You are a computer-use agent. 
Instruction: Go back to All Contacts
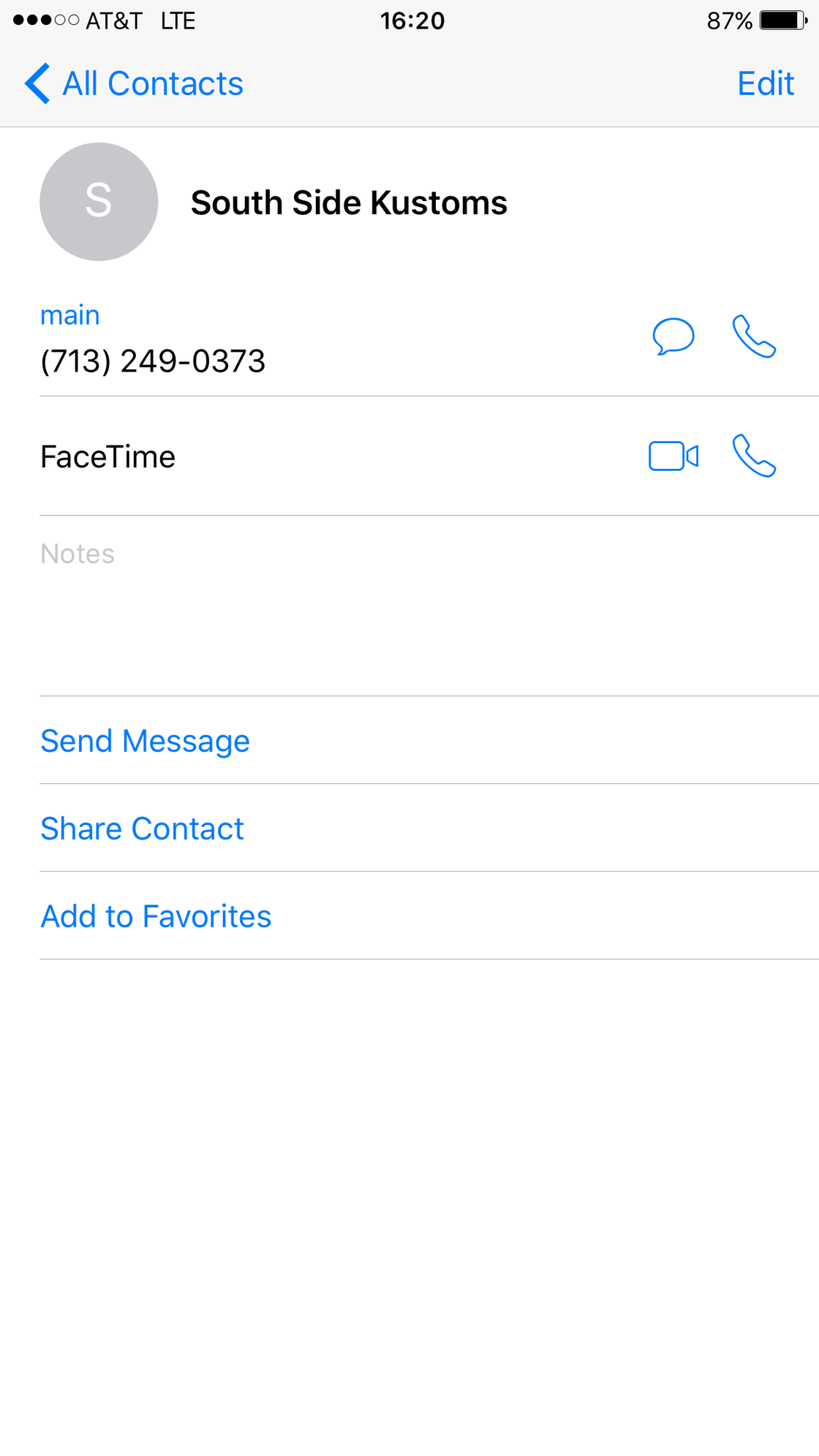(x=134, y=83)
